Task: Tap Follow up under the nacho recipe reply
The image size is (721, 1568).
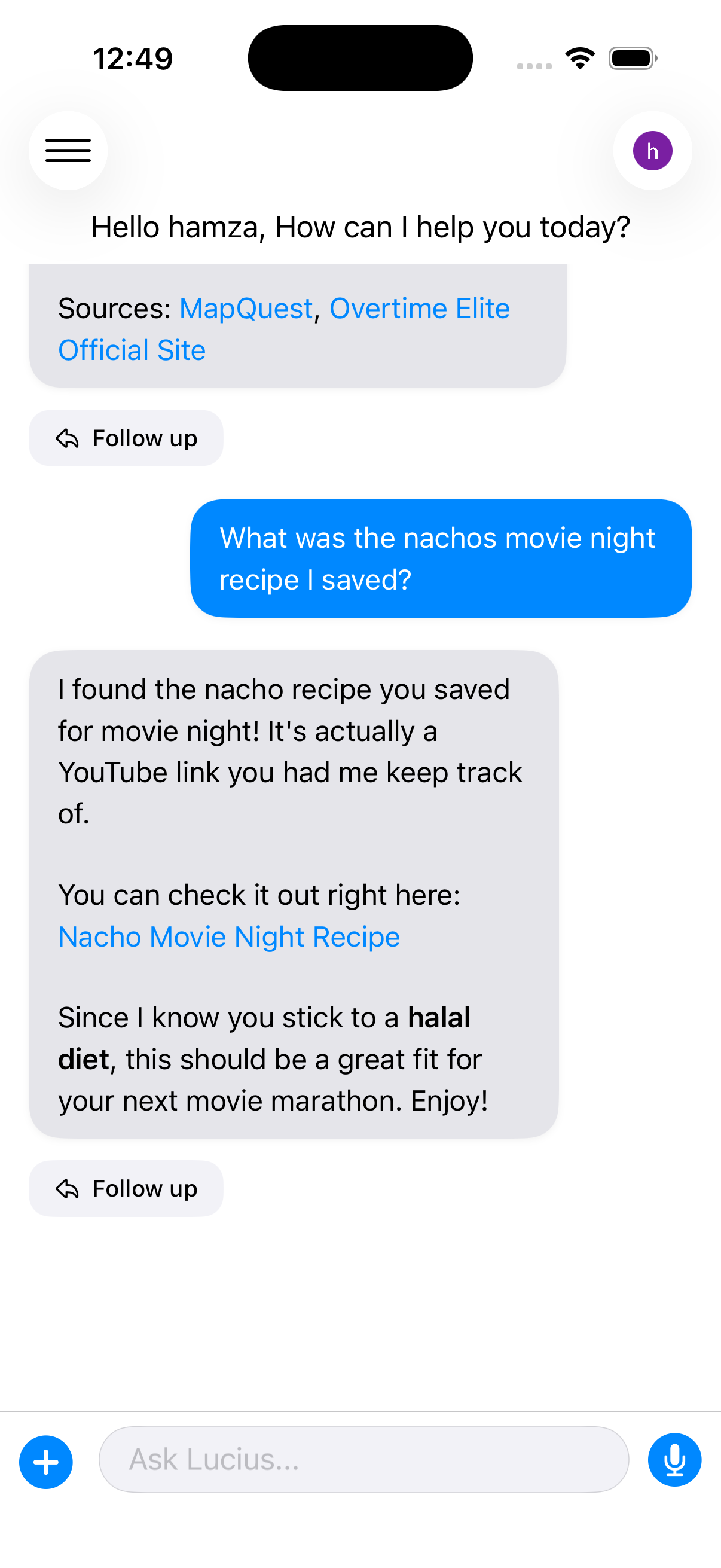Action: (126, 1188)
